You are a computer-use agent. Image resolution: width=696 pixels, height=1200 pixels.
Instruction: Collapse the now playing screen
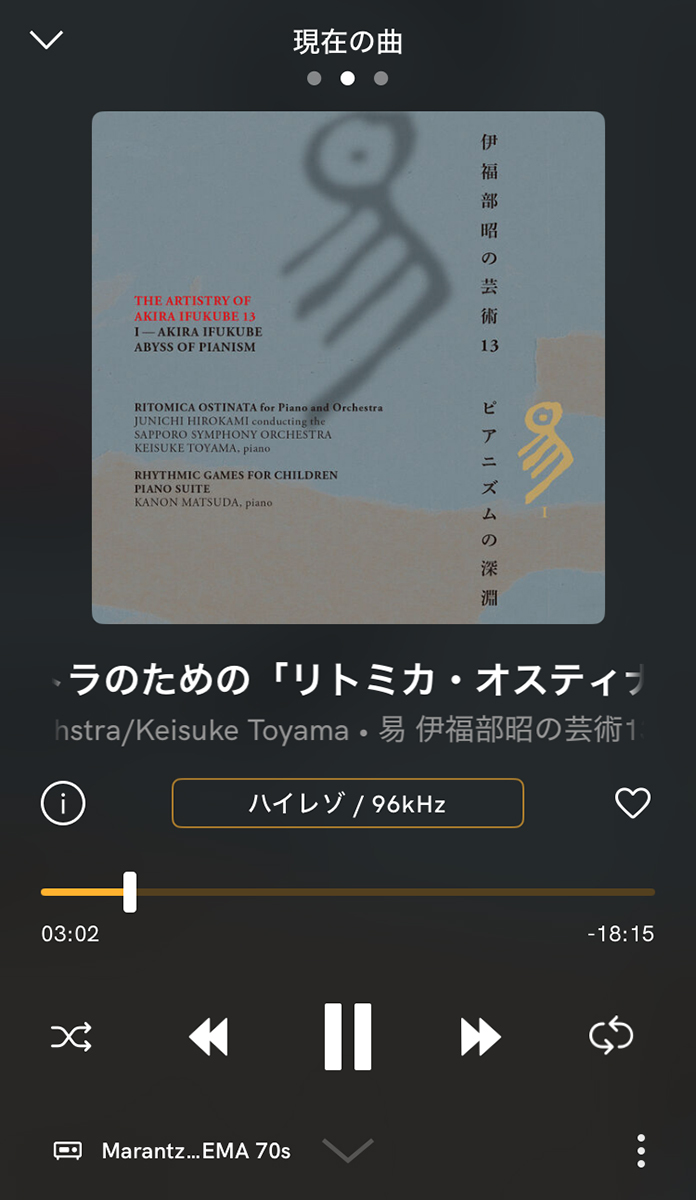[47, 40]
